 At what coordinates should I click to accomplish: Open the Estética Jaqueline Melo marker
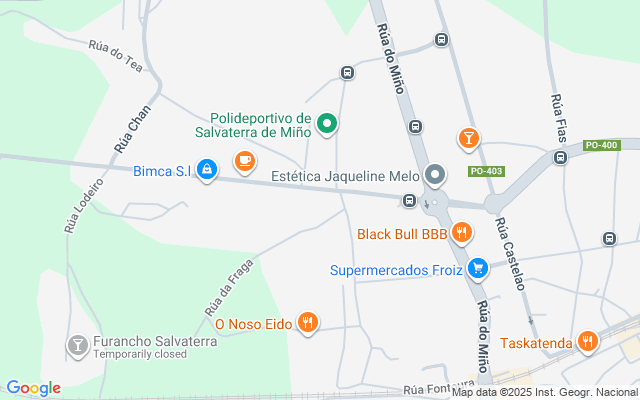tap(435, 176)
